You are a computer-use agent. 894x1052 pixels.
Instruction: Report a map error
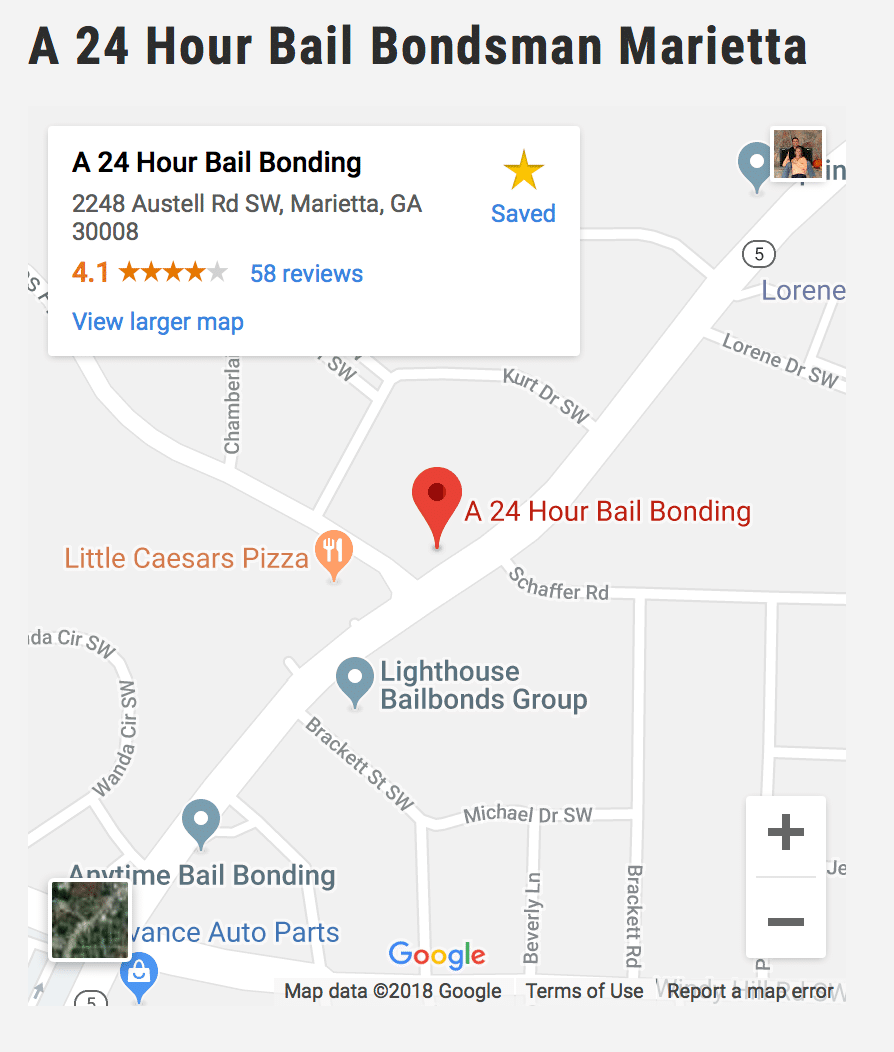click(x=750, y=991)
